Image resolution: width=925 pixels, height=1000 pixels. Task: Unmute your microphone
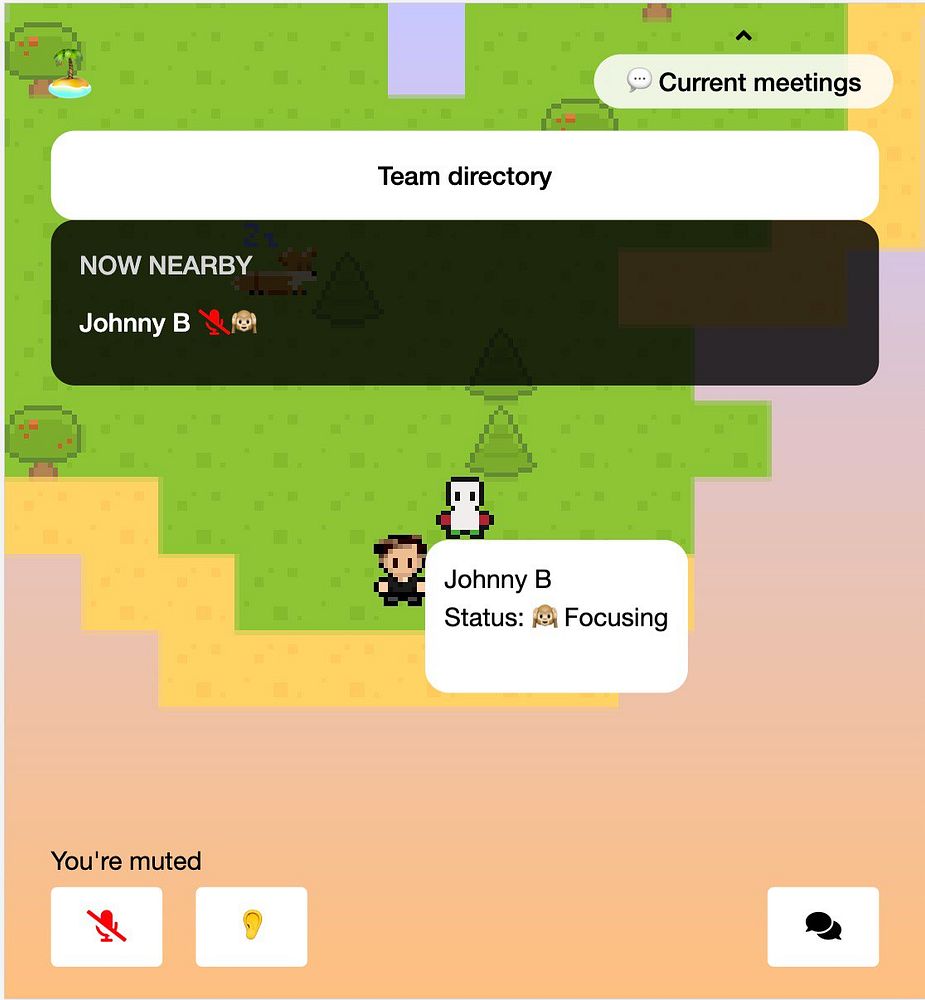[x=106, y=926]
